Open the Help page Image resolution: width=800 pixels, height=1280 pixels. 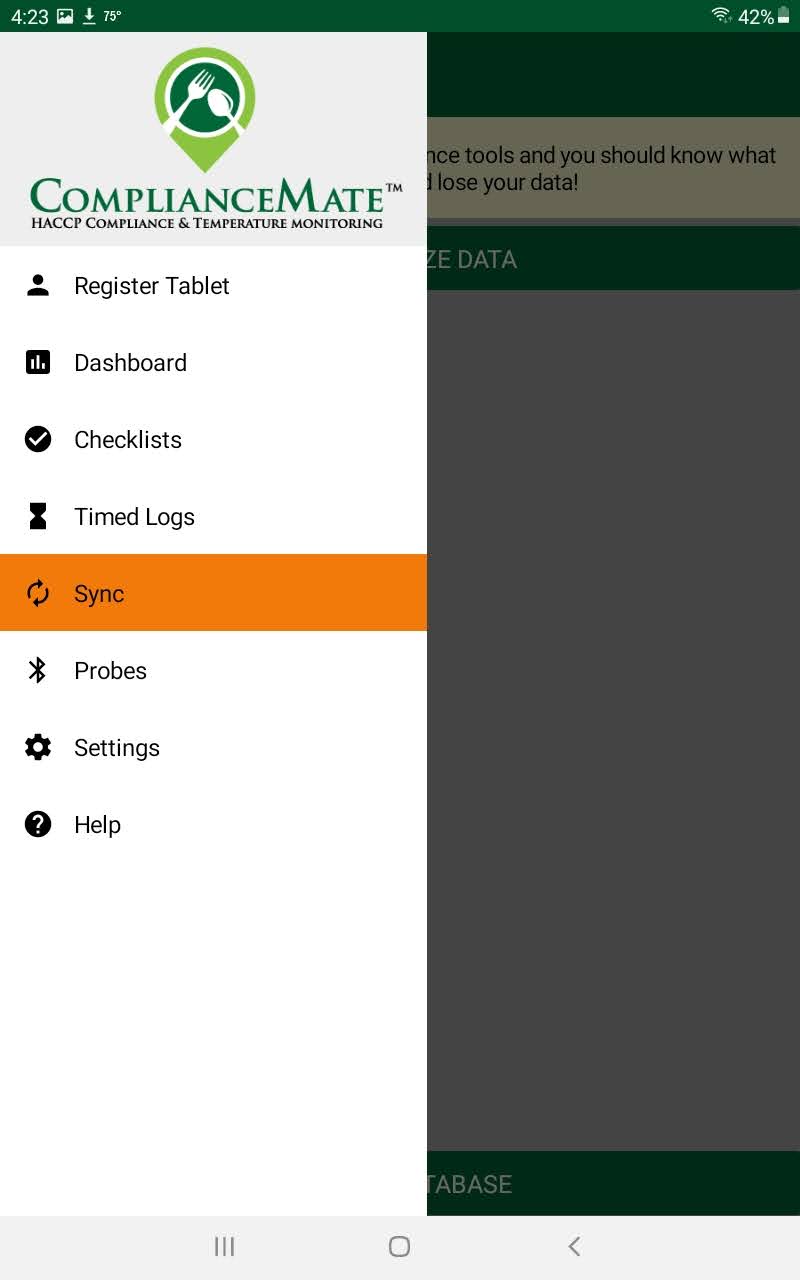pyautogui.click(x=97, y=825)
